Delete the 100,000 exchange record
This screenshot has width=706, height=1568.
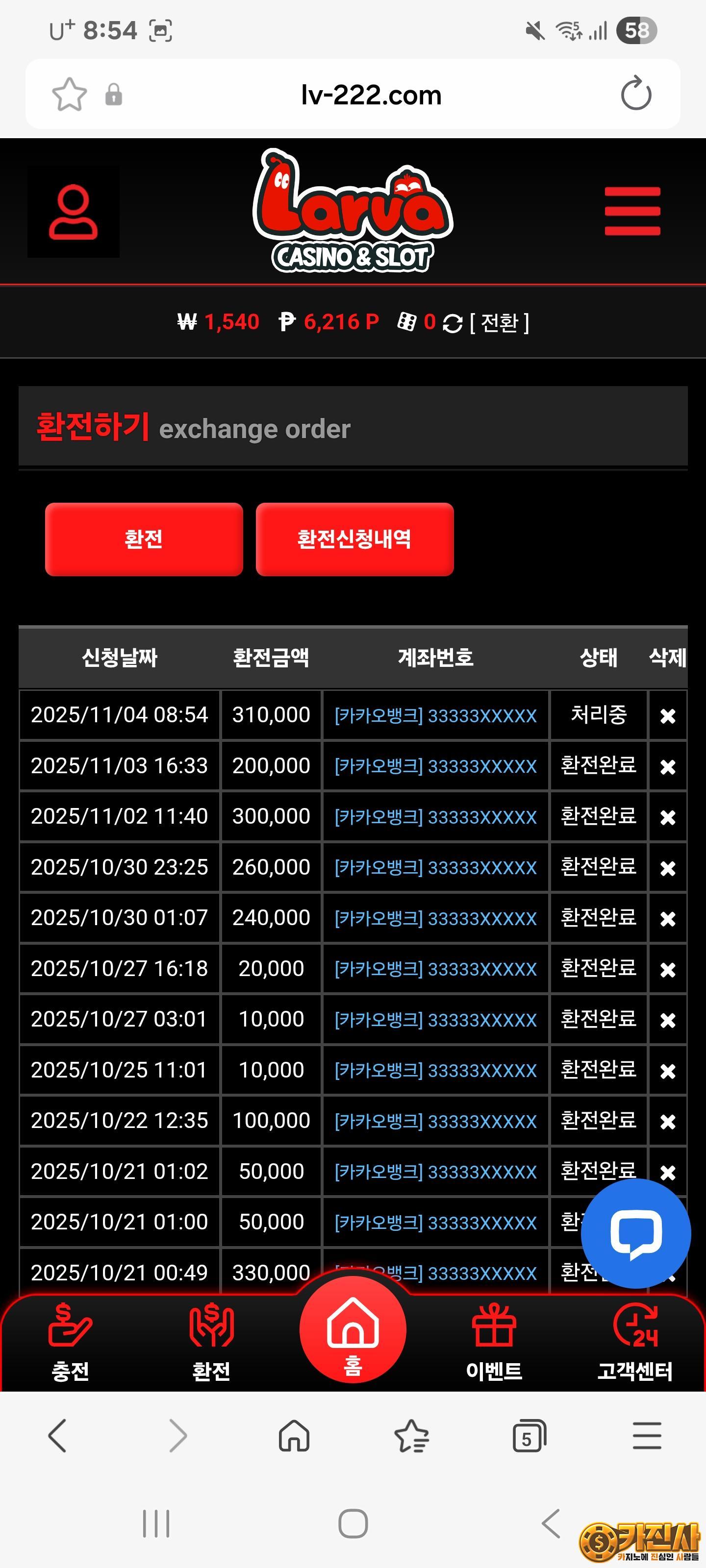668,1121
